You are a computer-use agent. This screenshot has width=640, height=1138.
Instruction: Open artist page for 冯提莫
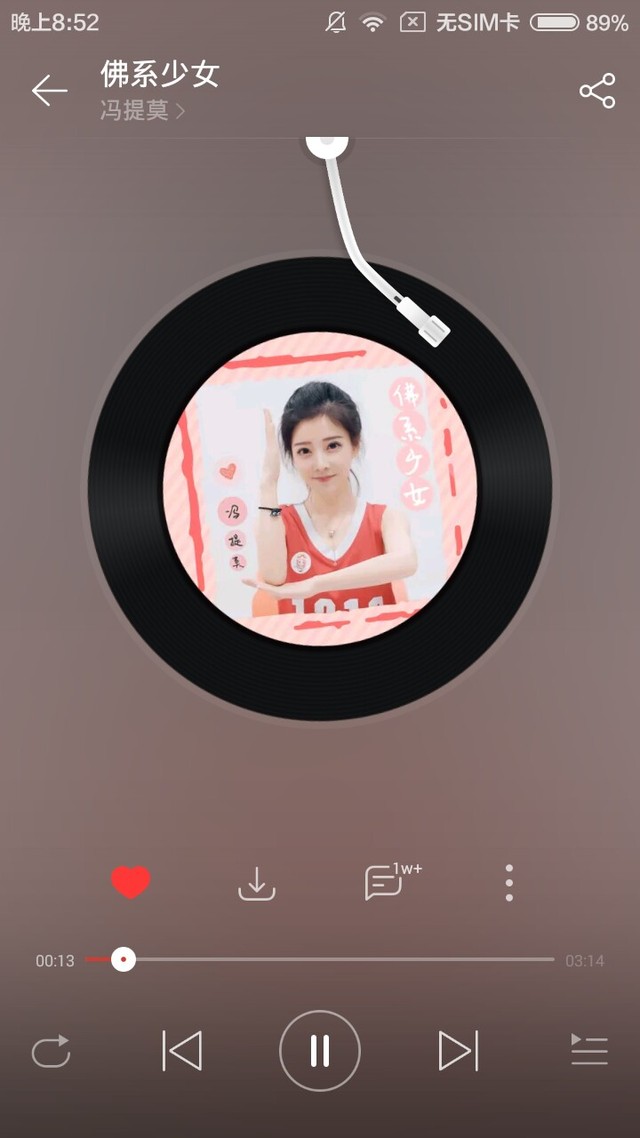click(x=143, y=111)
